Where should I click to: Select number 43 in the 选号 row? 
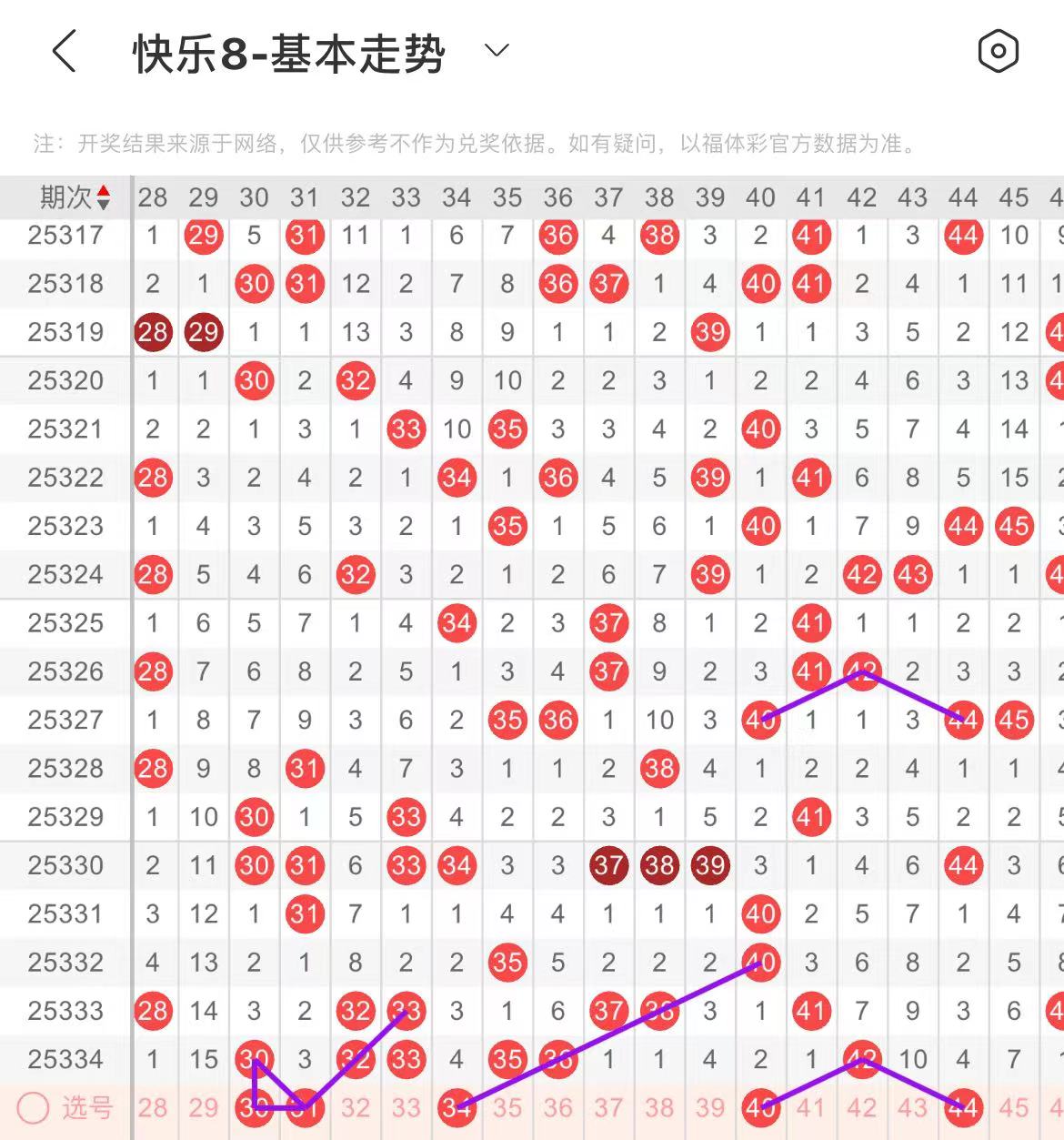click(x=912, y=1107)
